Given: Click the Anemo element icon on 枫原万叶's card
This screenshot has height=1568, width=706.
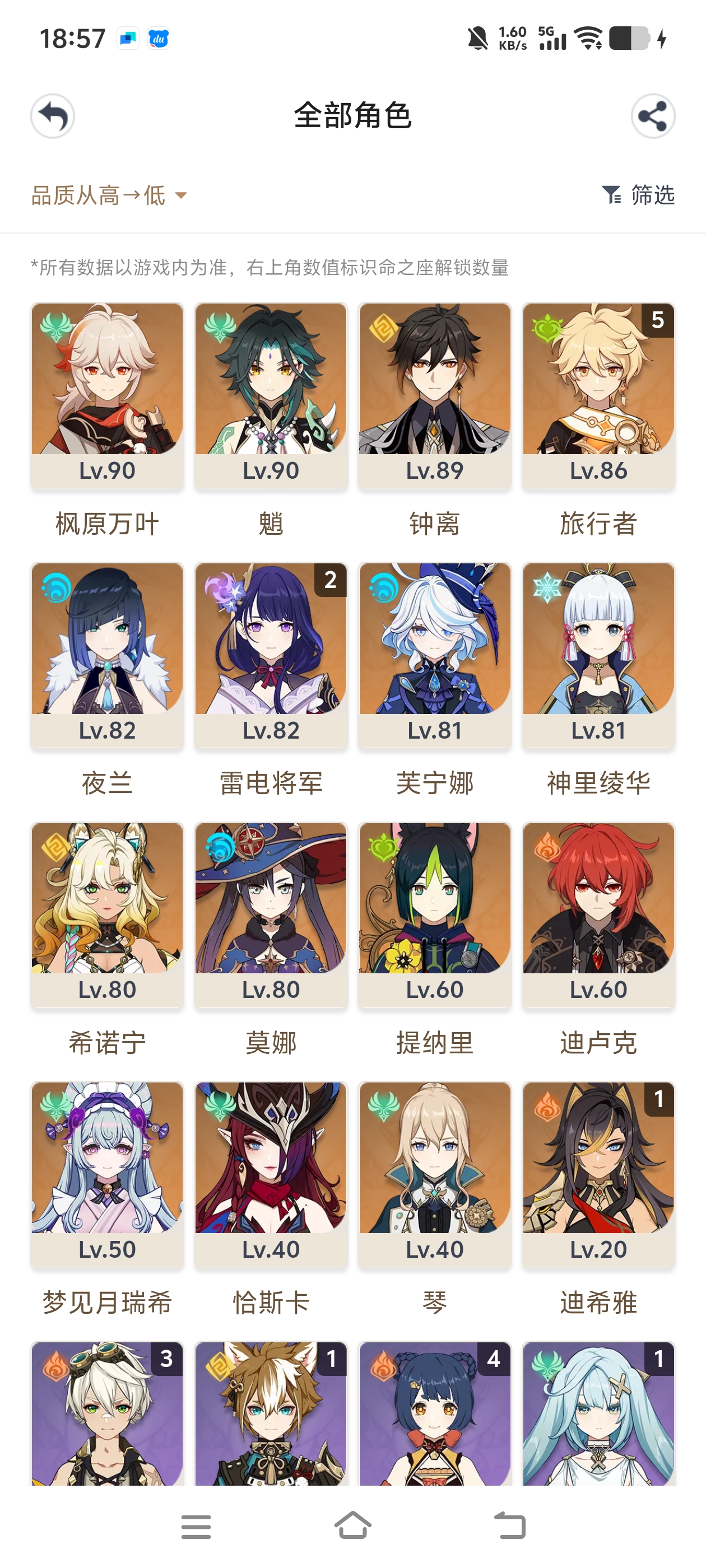Looking at the screenshot, I should pos(55,326).
